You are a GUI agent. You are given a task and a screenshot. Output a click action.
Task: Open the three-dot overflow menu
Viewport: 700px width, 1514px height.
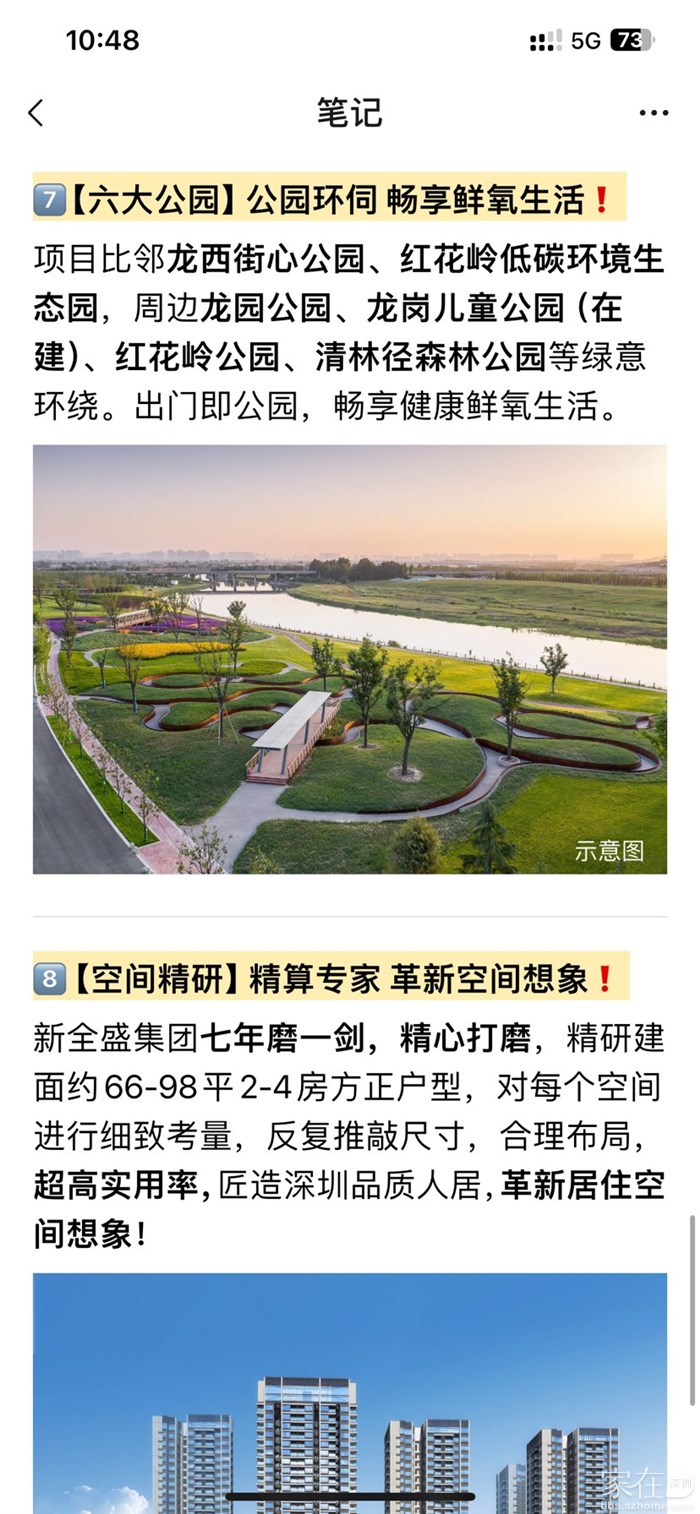(653, 113)
